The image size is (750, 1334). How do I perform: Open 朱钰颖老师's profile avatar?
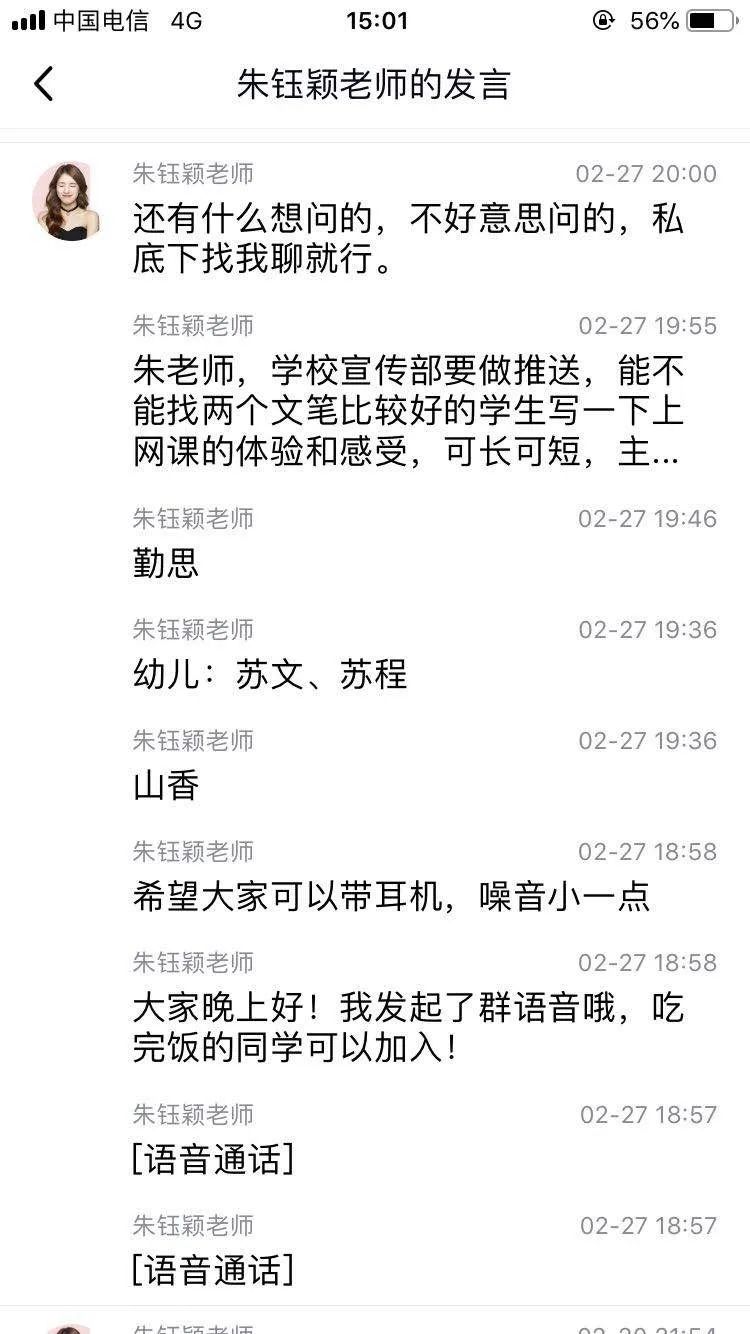pyautogui.click(x=66, y=201)
